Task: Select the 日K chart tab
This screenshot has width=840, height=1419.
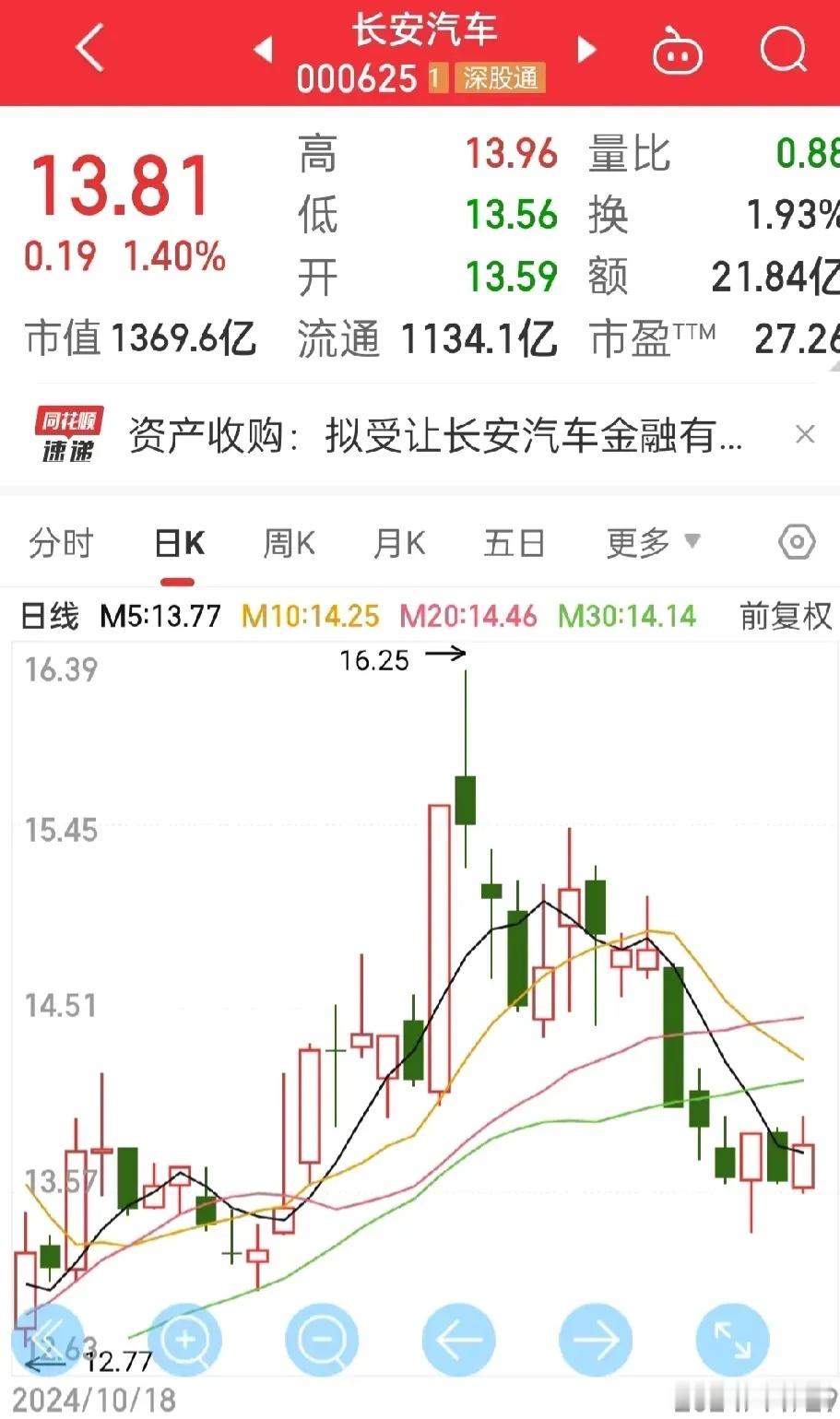Action: pyautogui.click(x=179, y=543)
